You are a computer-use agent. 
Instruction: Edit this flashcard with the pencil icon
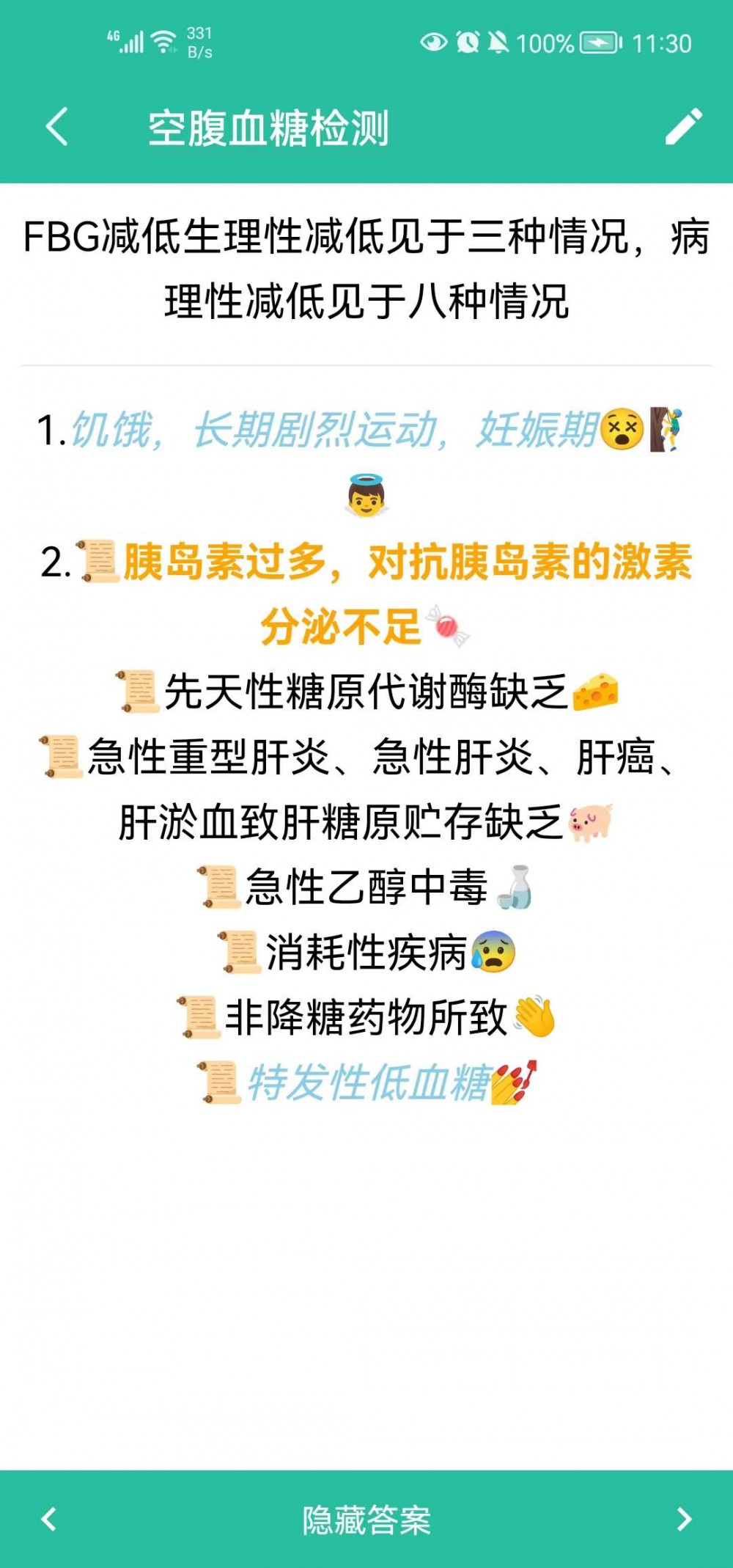point(683,127)
